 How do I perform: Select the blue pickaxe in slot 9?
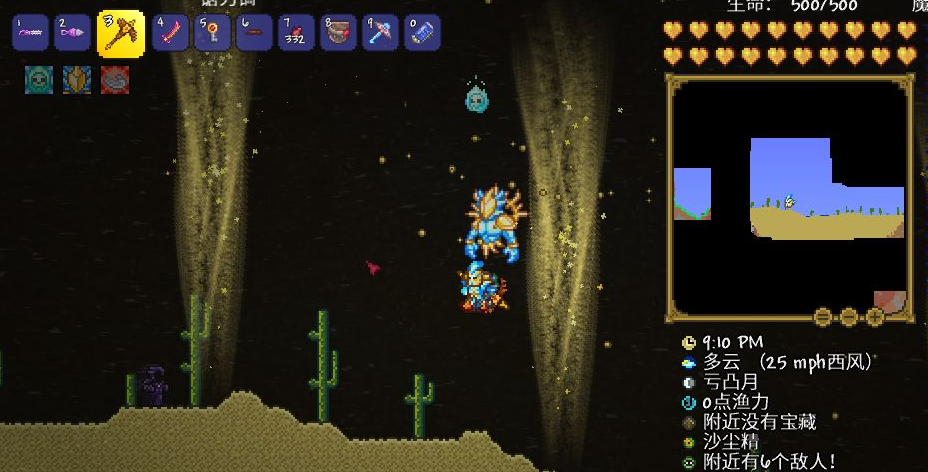(380, 33)
